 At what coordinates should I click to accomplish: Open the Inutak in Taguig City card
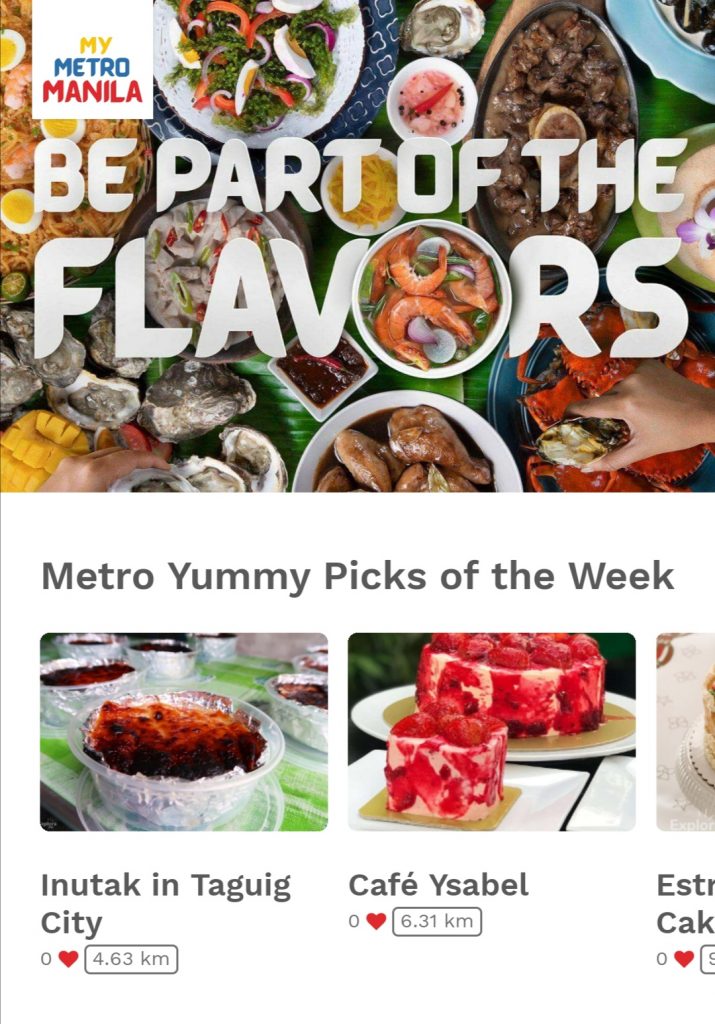[183, 731]
